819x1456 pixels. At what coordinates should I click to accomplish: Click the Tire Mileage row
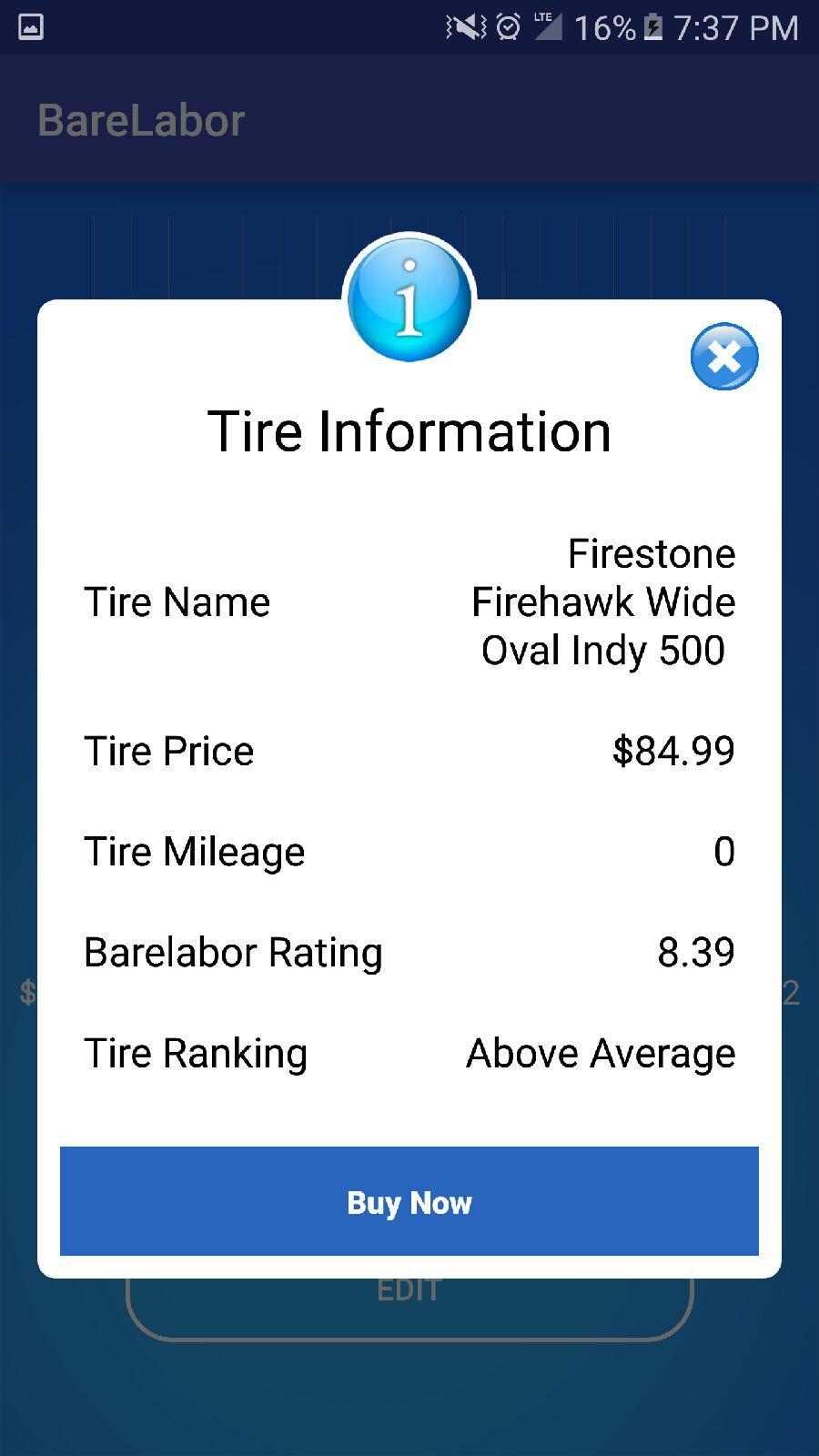194,851
